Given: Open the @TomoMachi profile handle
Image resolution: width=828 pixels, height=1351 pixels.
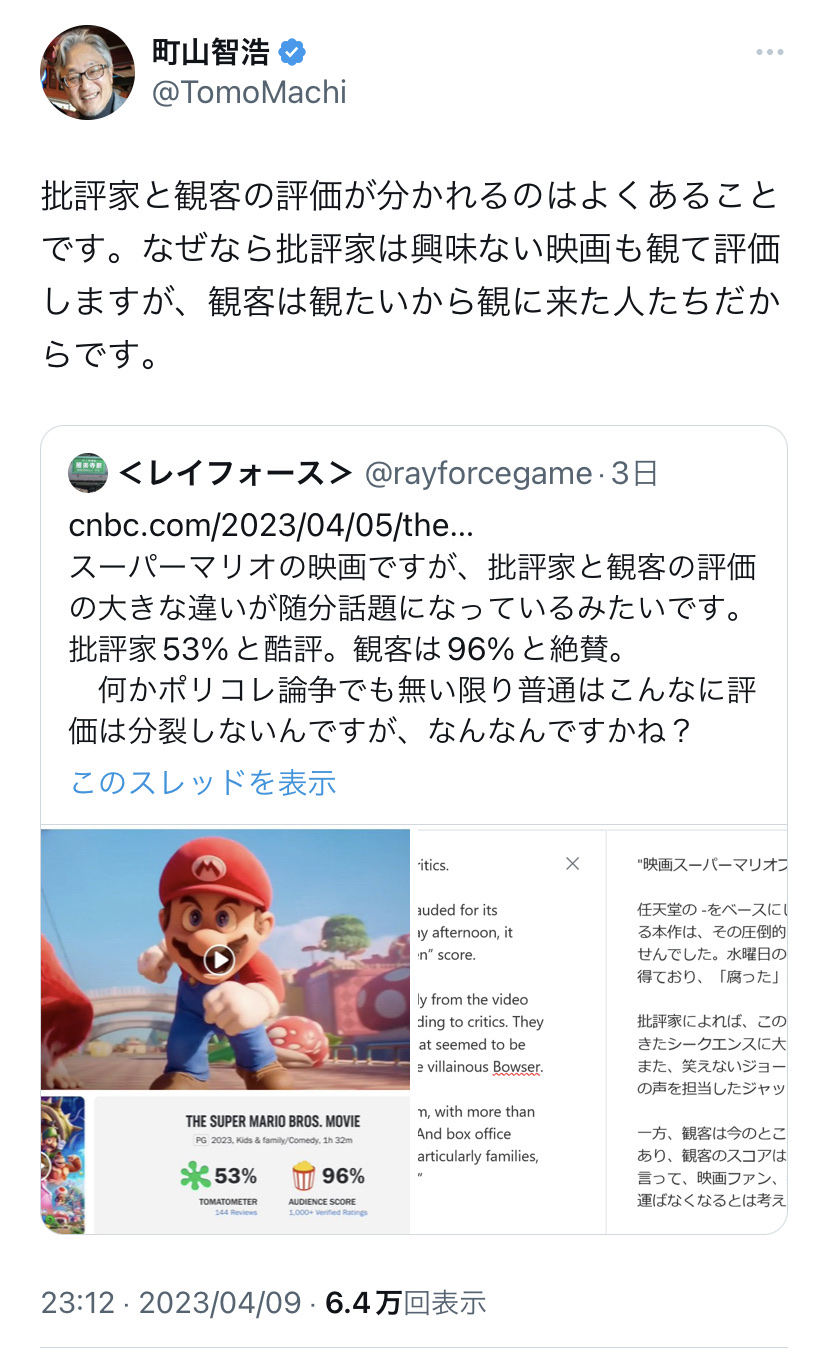Looking at the screenshot, I should coord(248,93).
